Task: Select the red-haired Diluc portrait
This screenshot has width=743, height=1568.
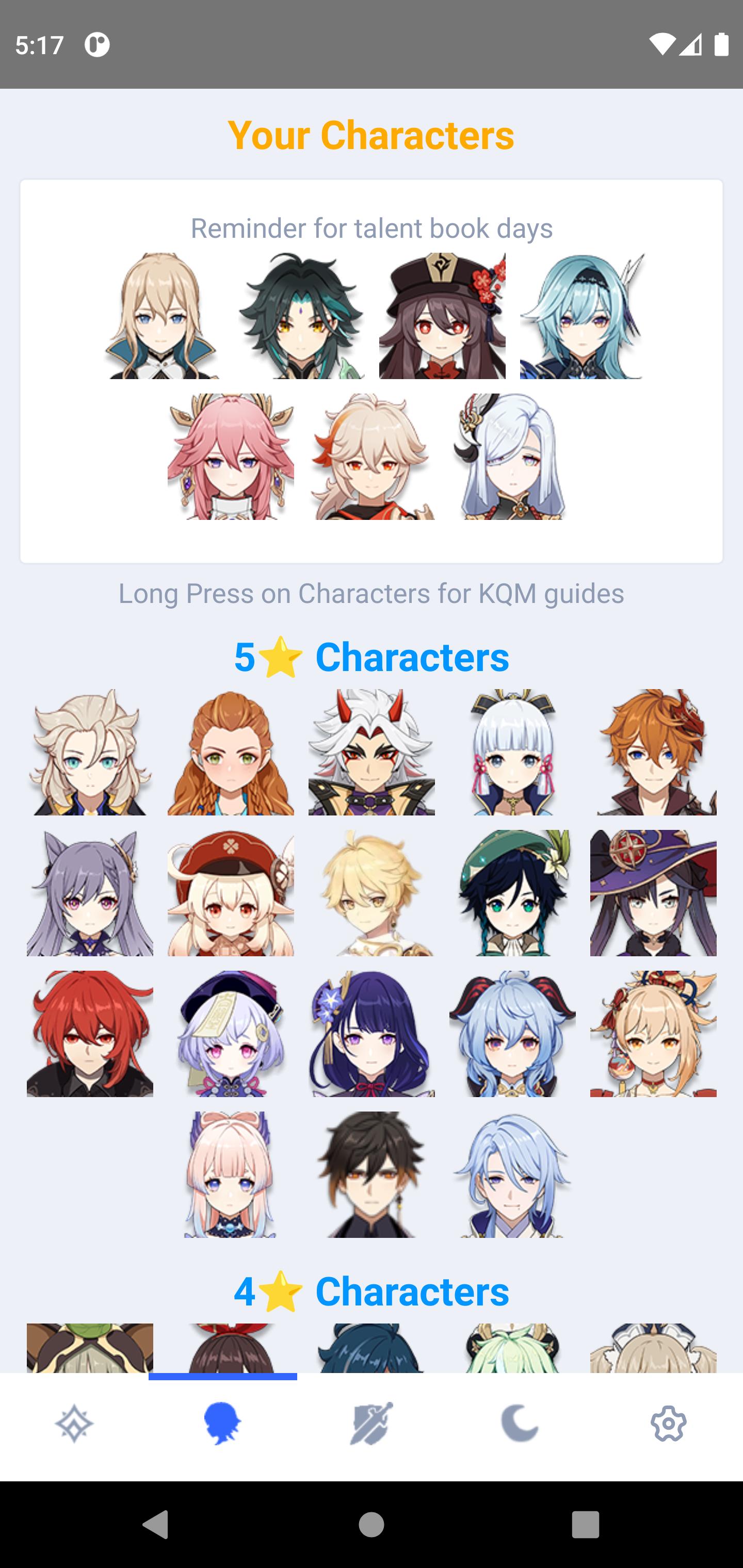Action: (90, 1034)
